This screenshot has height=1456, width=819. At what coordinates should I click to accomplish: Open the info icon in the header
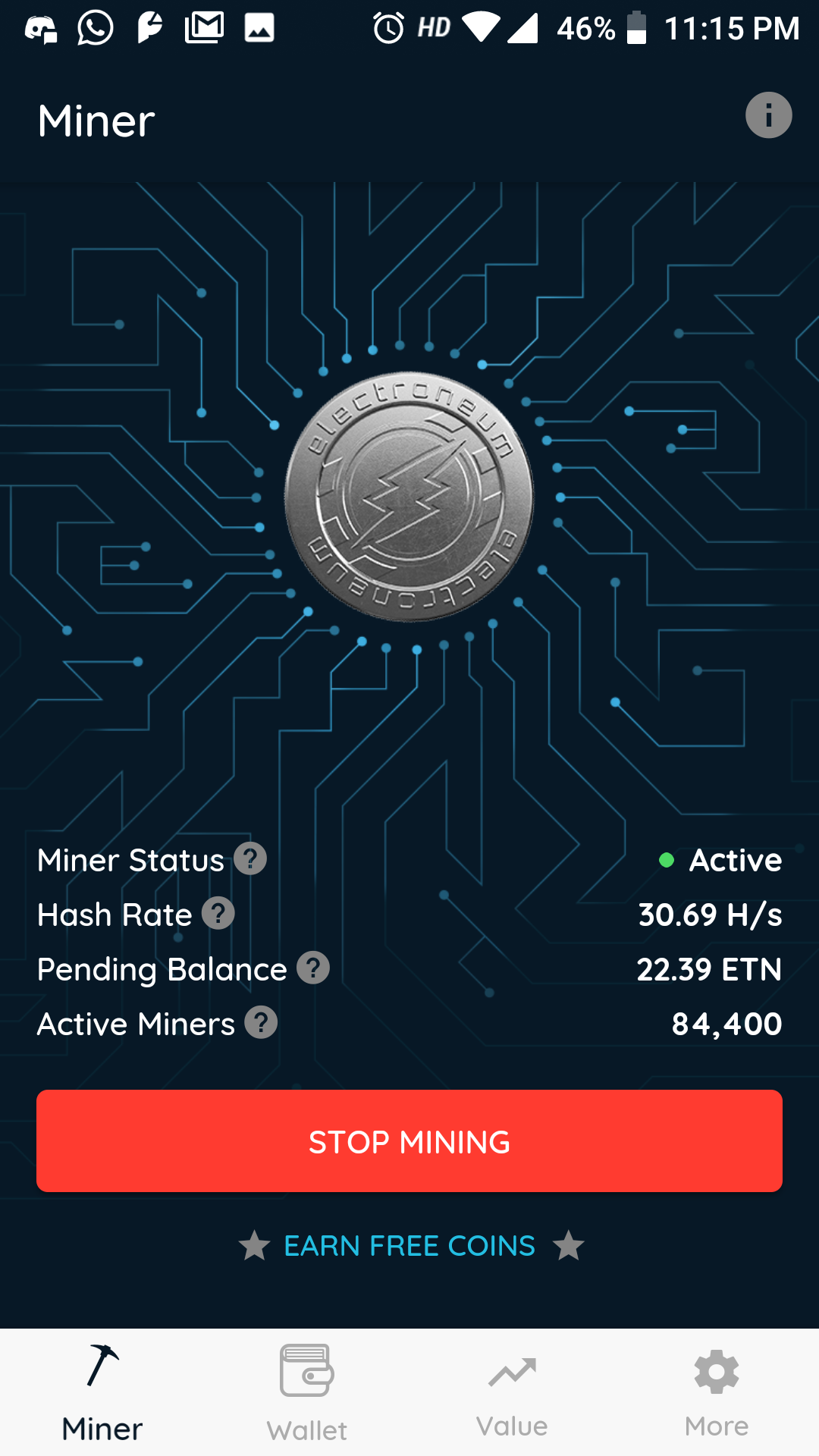[768, 115]
